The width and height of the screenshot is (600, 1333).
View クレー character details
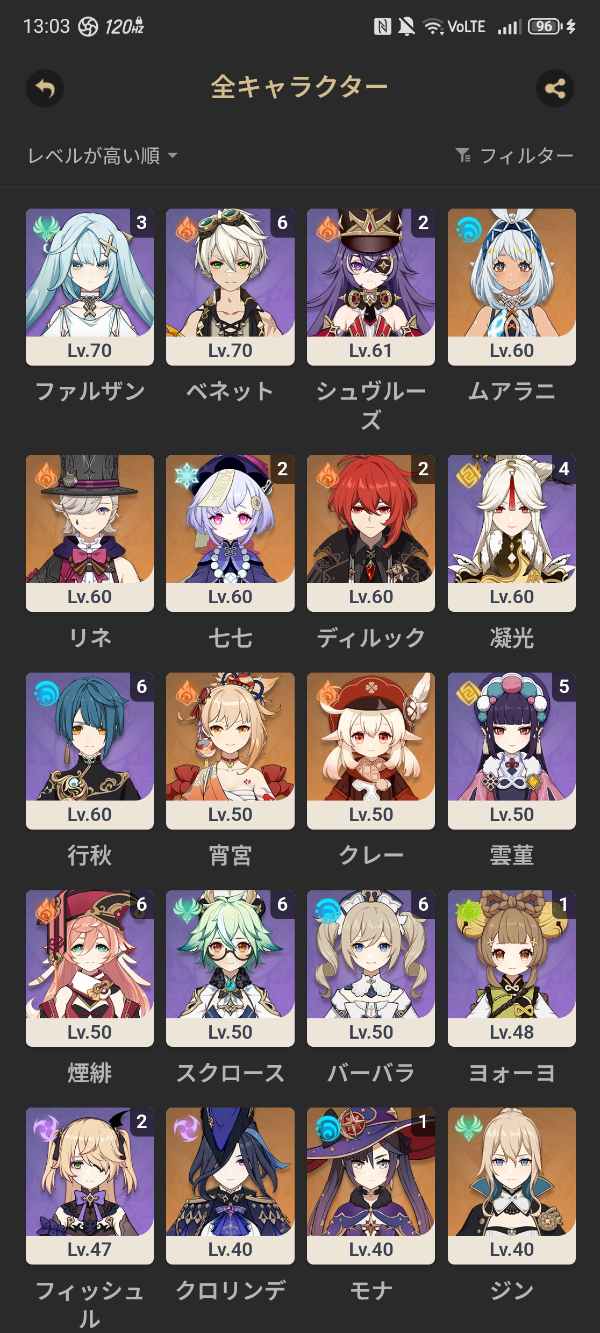[x=371, y=750]
